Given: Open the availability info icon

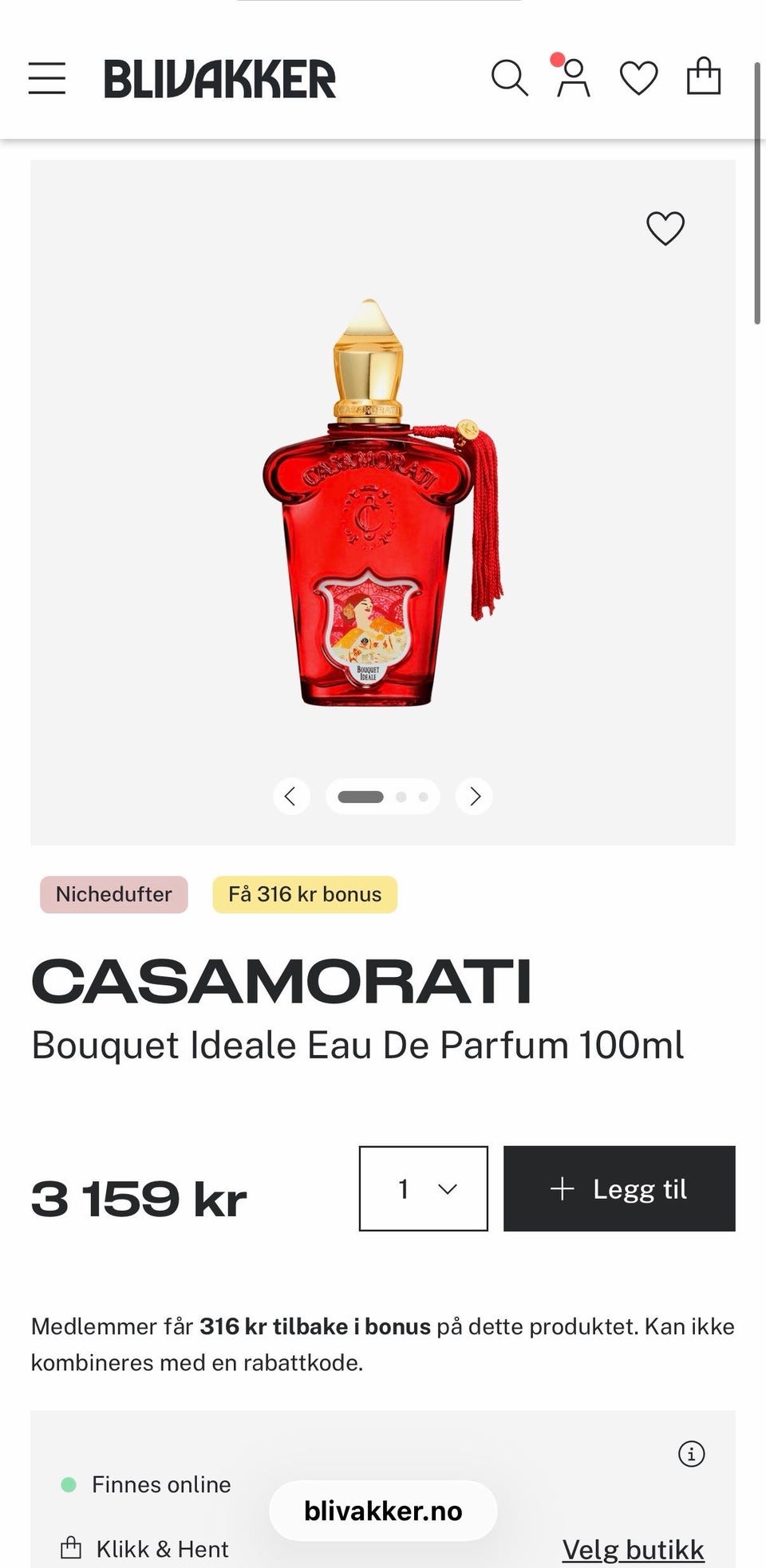Looking at the screenshot, I should tap(691, 1454).
